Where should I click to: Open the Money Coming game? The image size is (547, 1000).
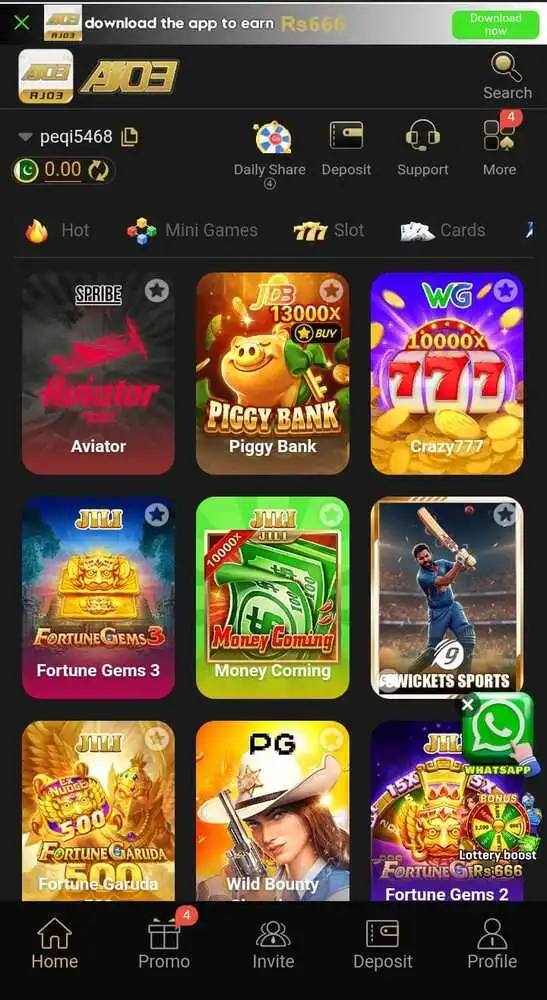click(x=272, y=598)
